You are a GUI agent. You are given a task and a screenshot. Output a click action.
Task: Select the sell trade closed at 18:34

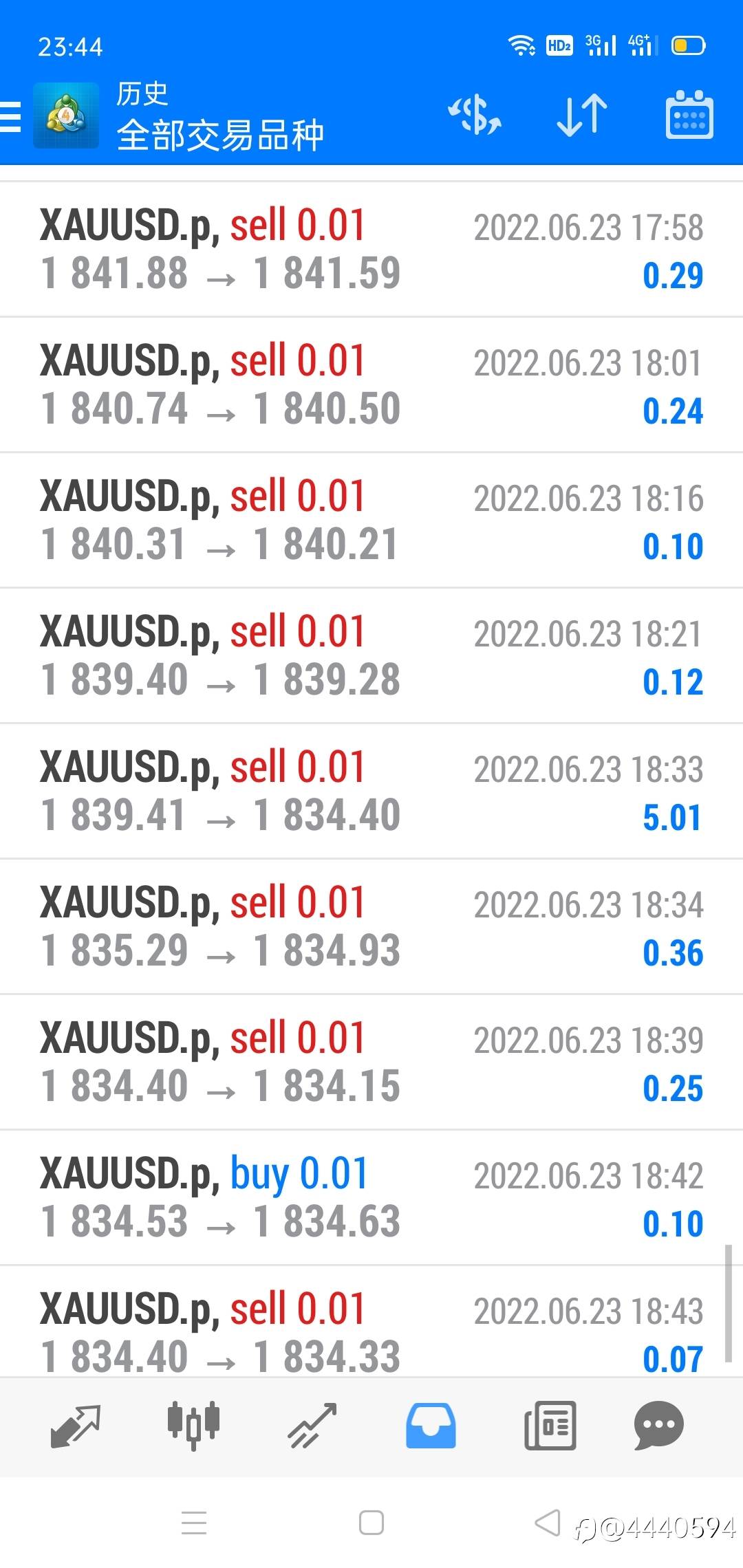click(x=371, y=926)
